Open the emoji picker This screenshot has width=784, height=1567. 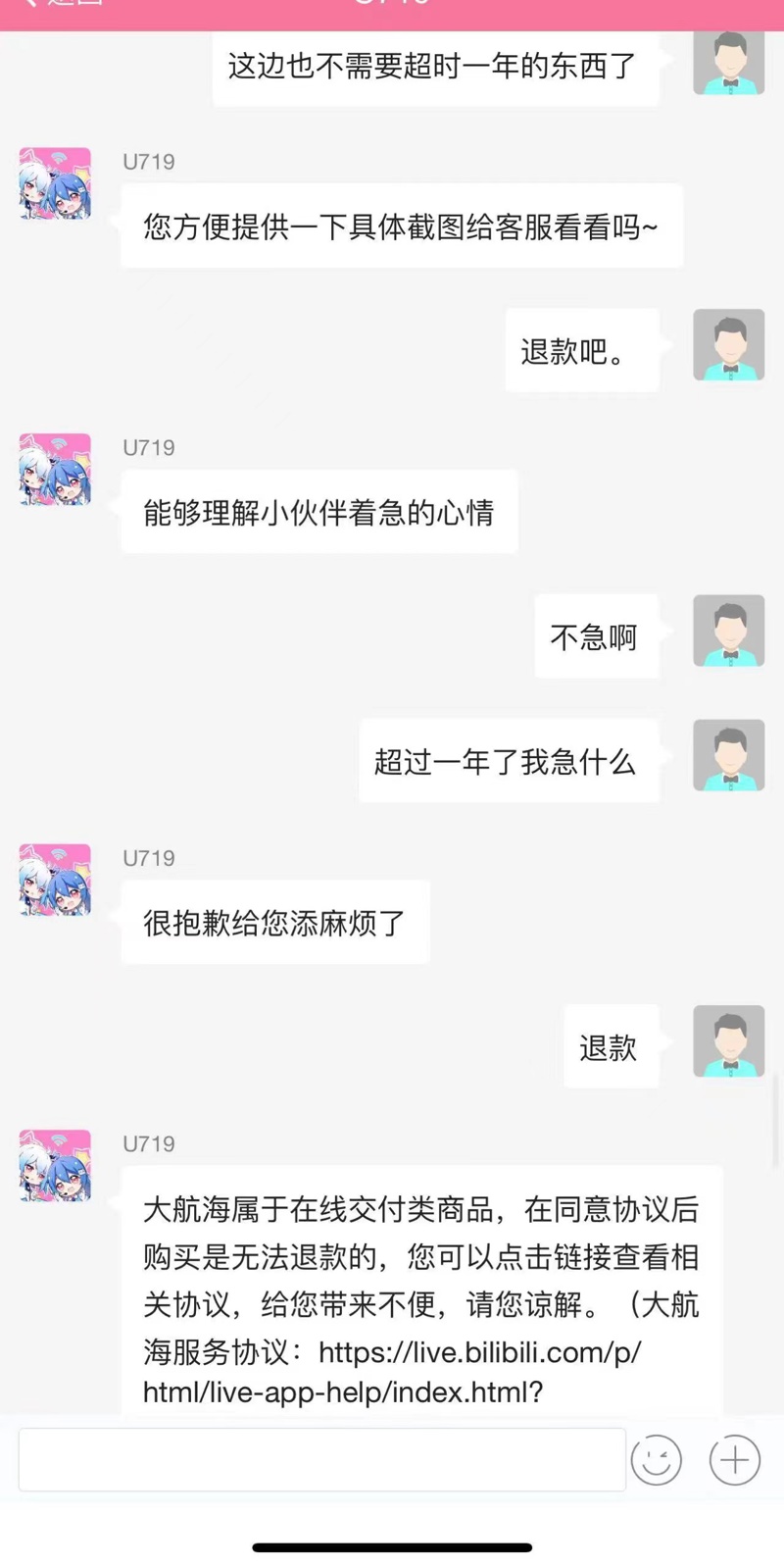(656, 1460)
